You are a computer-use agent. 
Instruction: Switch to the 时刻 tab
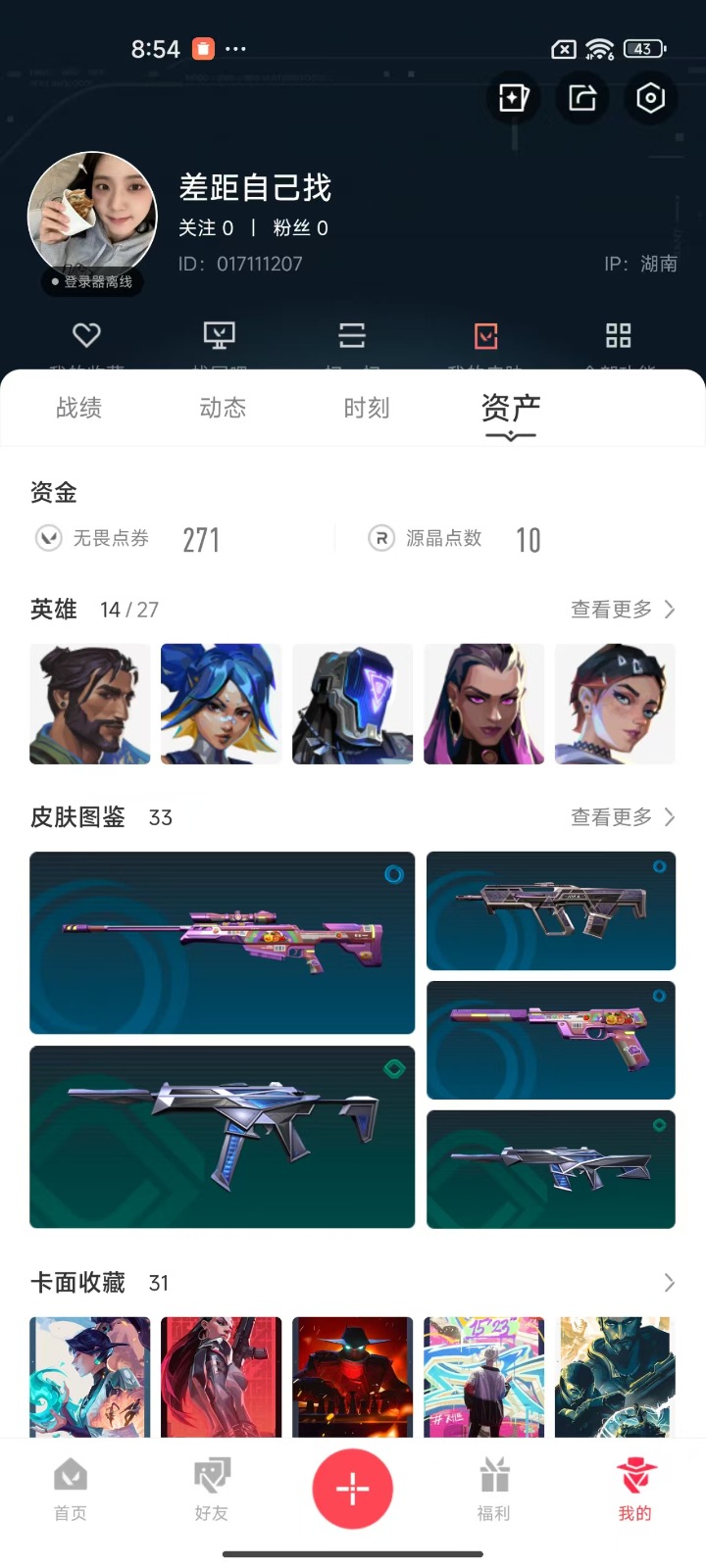point(367,408)
